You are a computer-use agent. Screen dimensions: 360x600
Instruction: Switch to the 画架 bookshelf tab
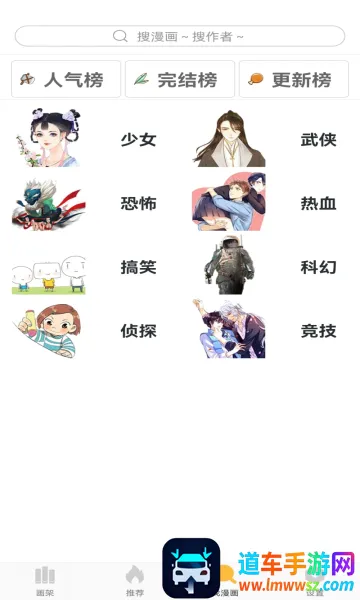[45, 581]
